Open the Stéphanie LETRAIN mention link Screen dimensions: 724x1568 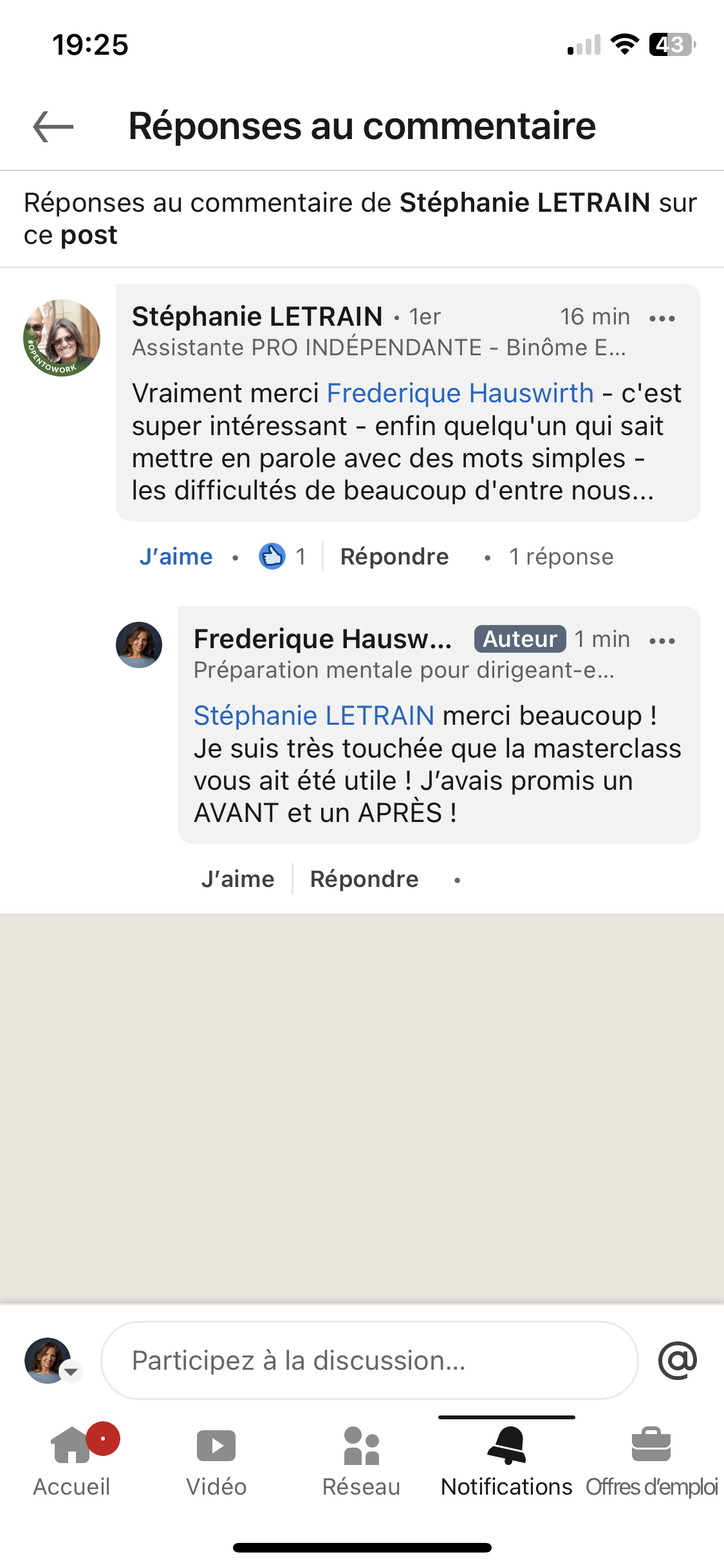[314, 716]
